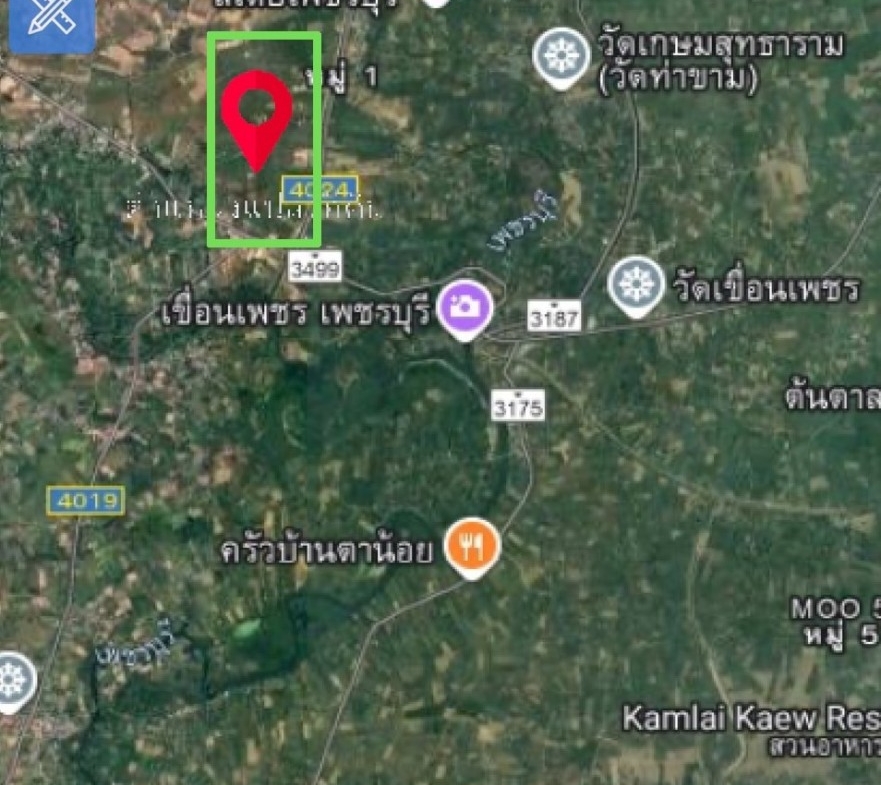Select the วัดเกษมสุทธาราม temple marker
This screenshot has width=881, height=785.
(x=560, y=55)
